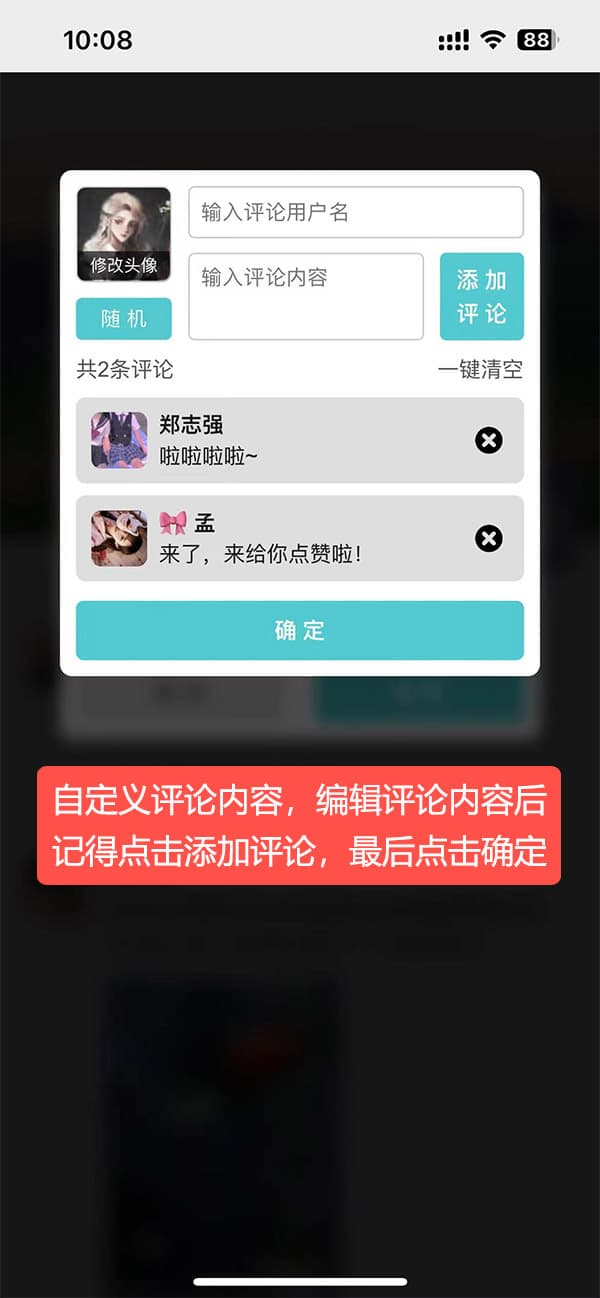Tap the avatar to change profile picture

pyautogui.click(x=124, y=234)
